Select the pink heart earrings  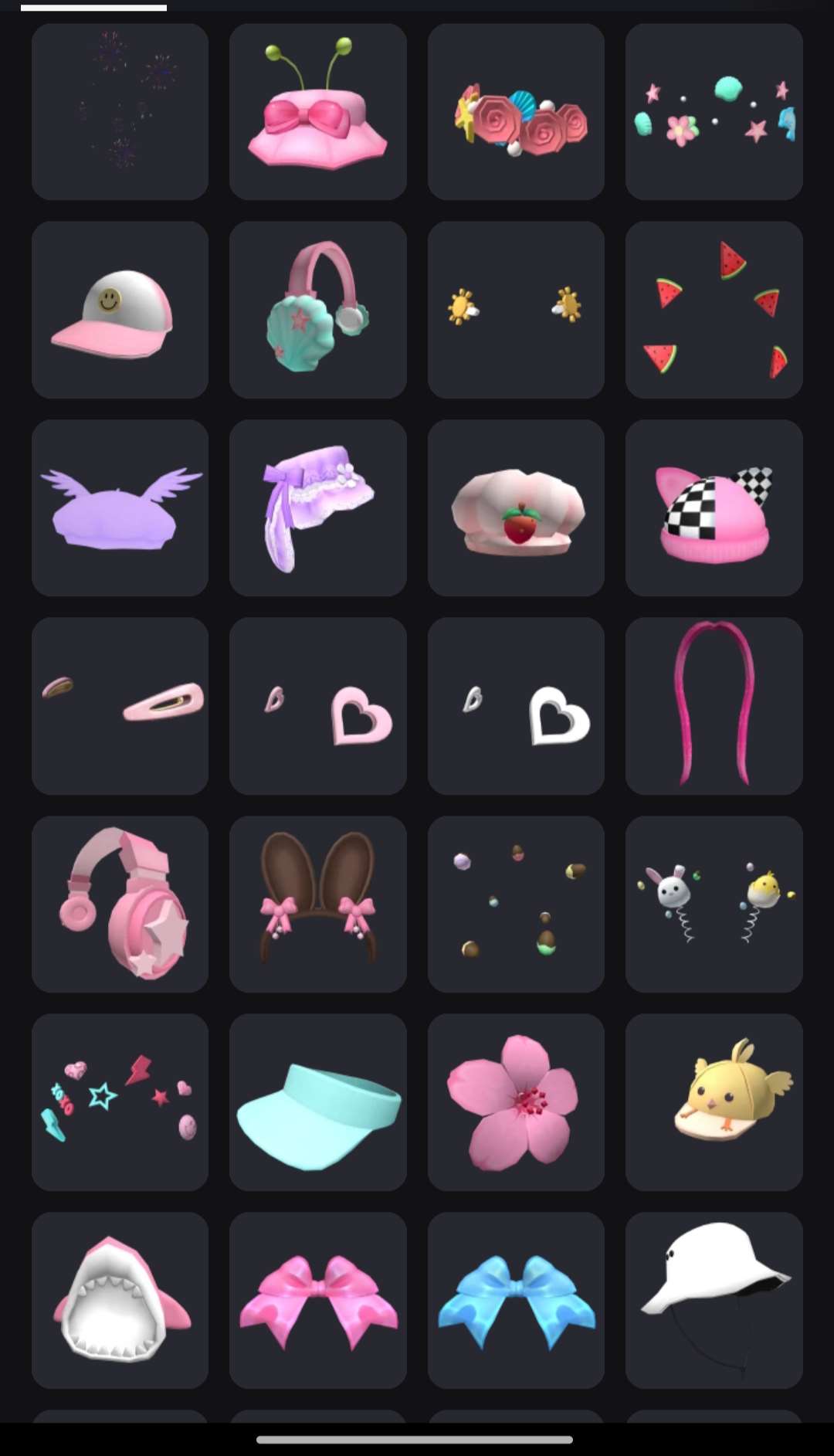tap(317, 706)
